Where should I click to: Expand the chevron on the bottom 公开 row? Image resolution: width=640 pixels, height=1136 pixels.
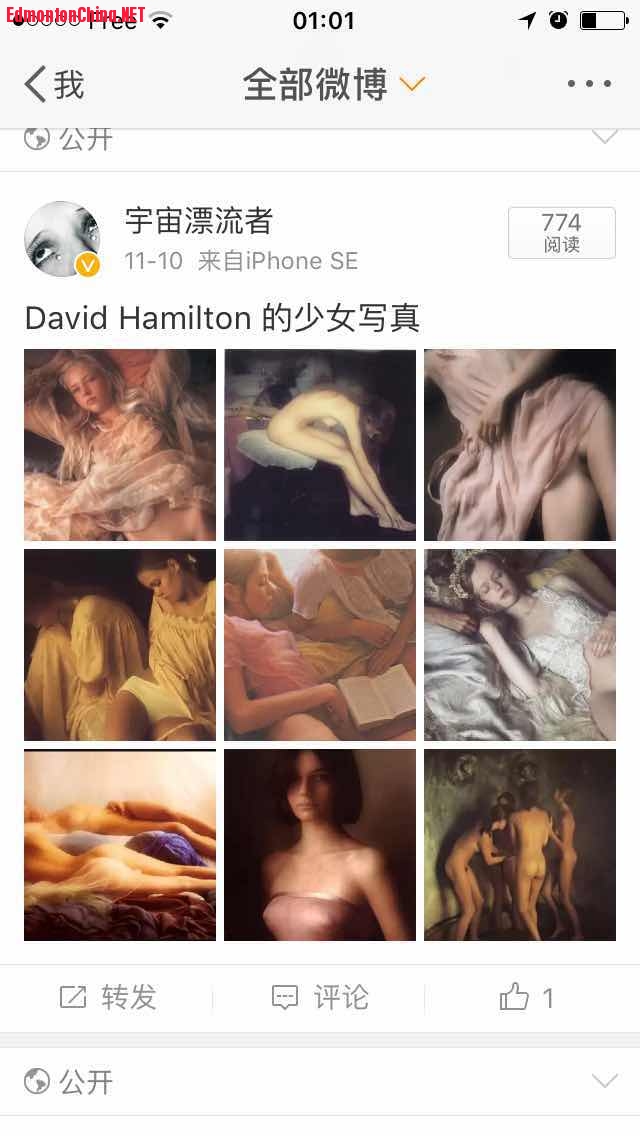(x=605, y=1081)
